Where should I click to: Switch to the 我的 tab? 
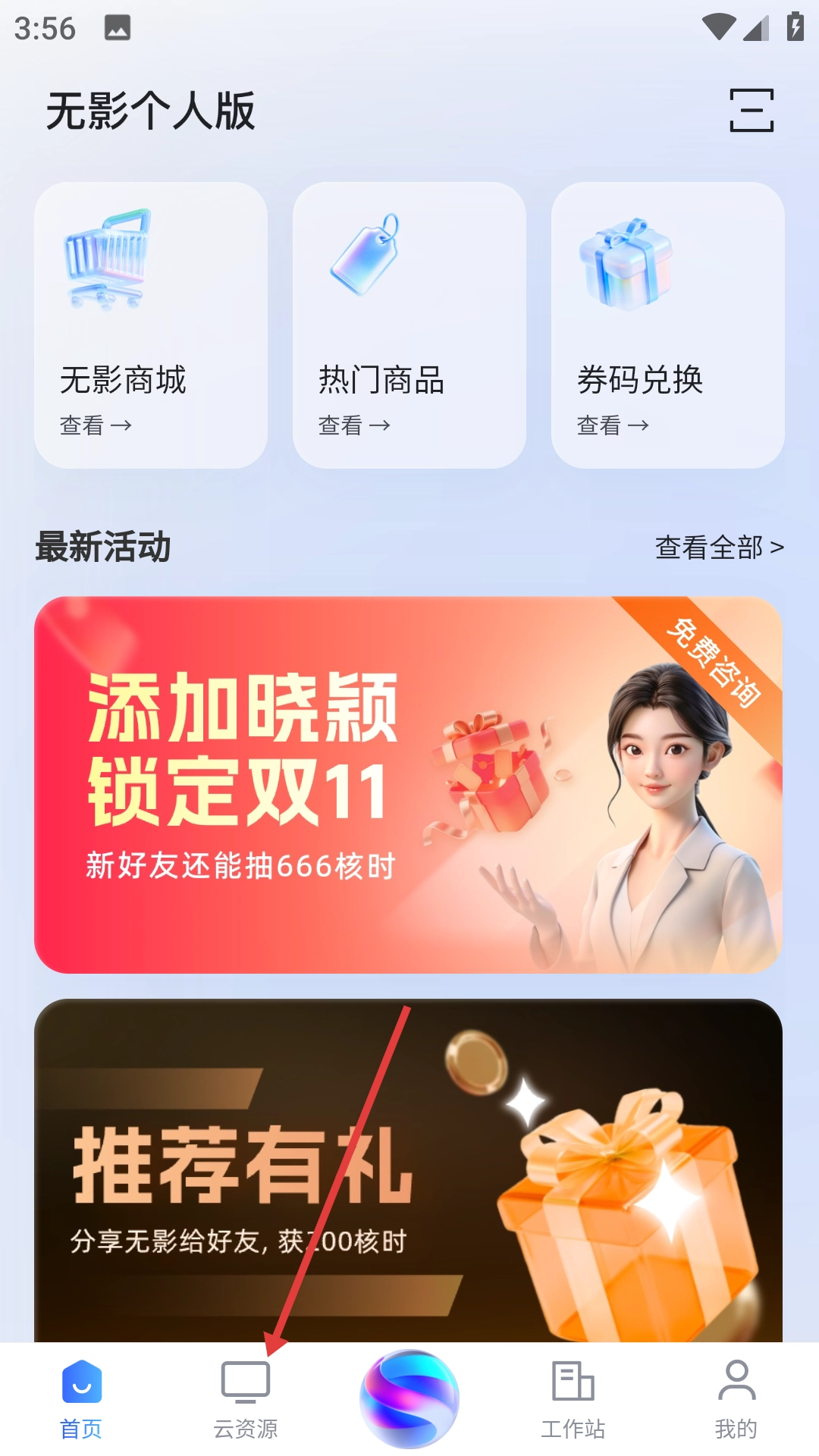[x=736, y=1400]
